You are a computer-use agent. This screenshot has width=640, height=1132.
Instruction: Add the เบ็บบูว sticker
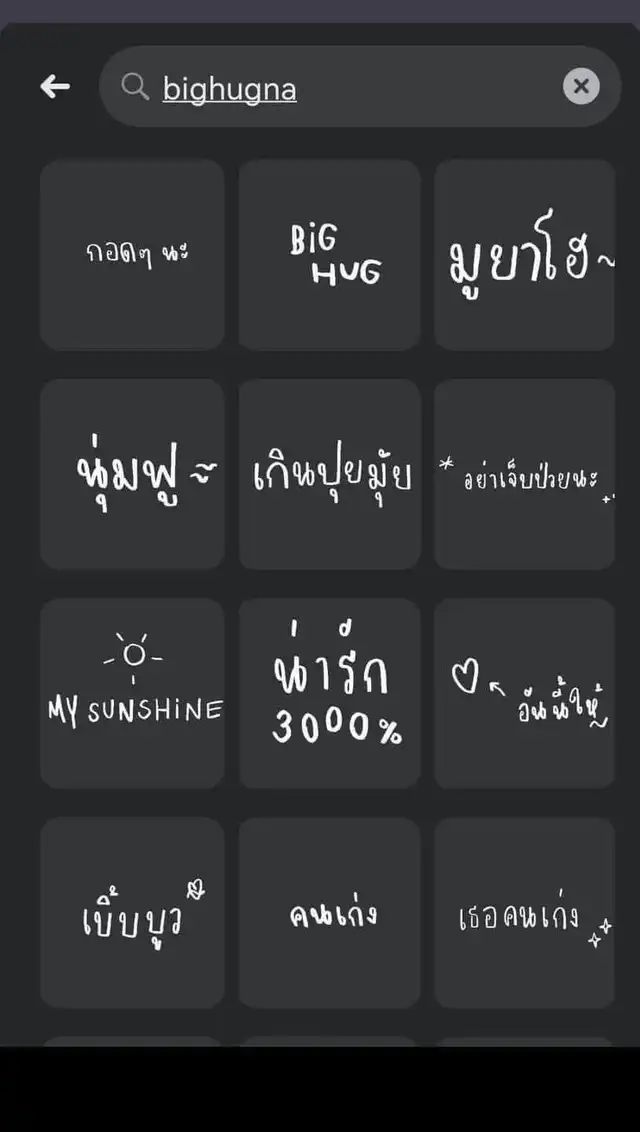click(x=132, y=913)
